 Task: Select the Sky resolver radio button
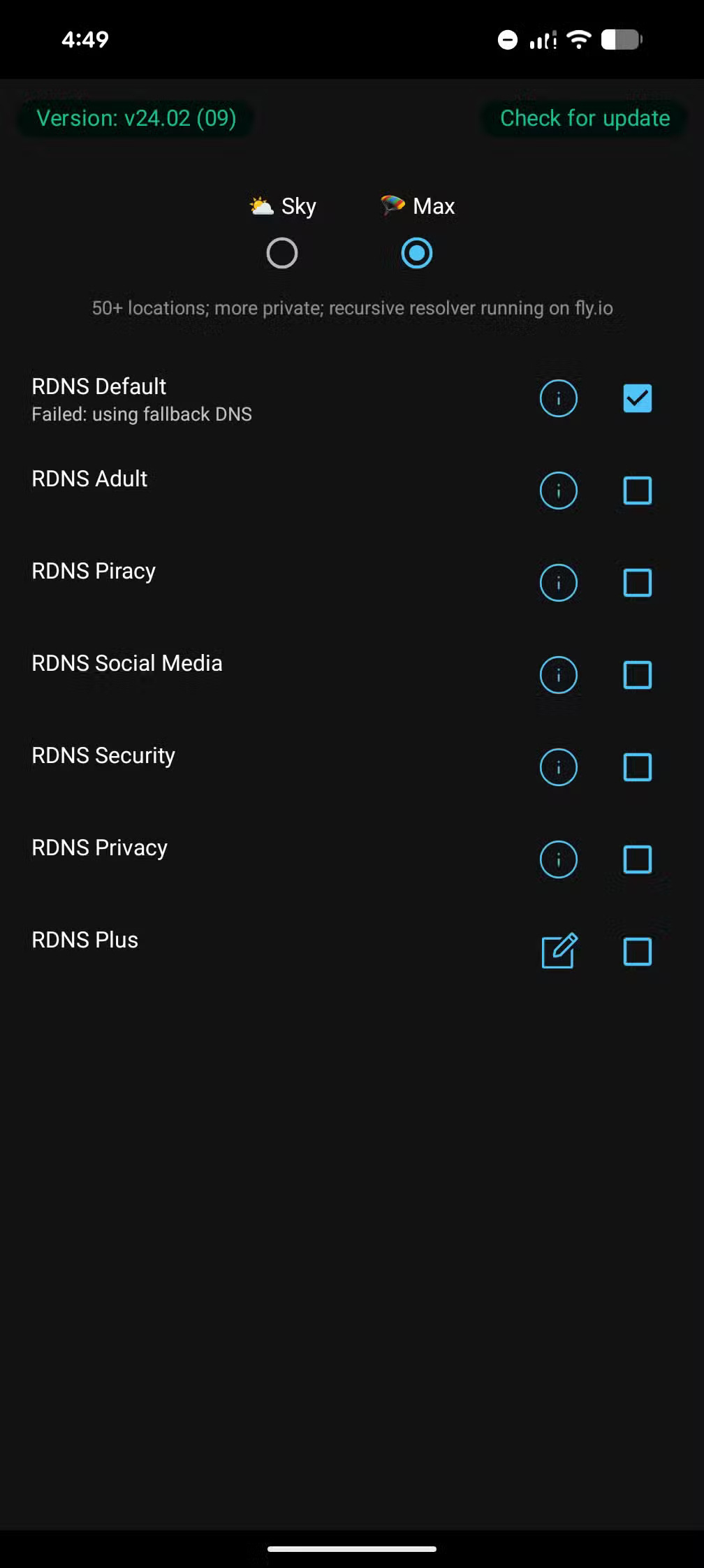tap(281, 253)
